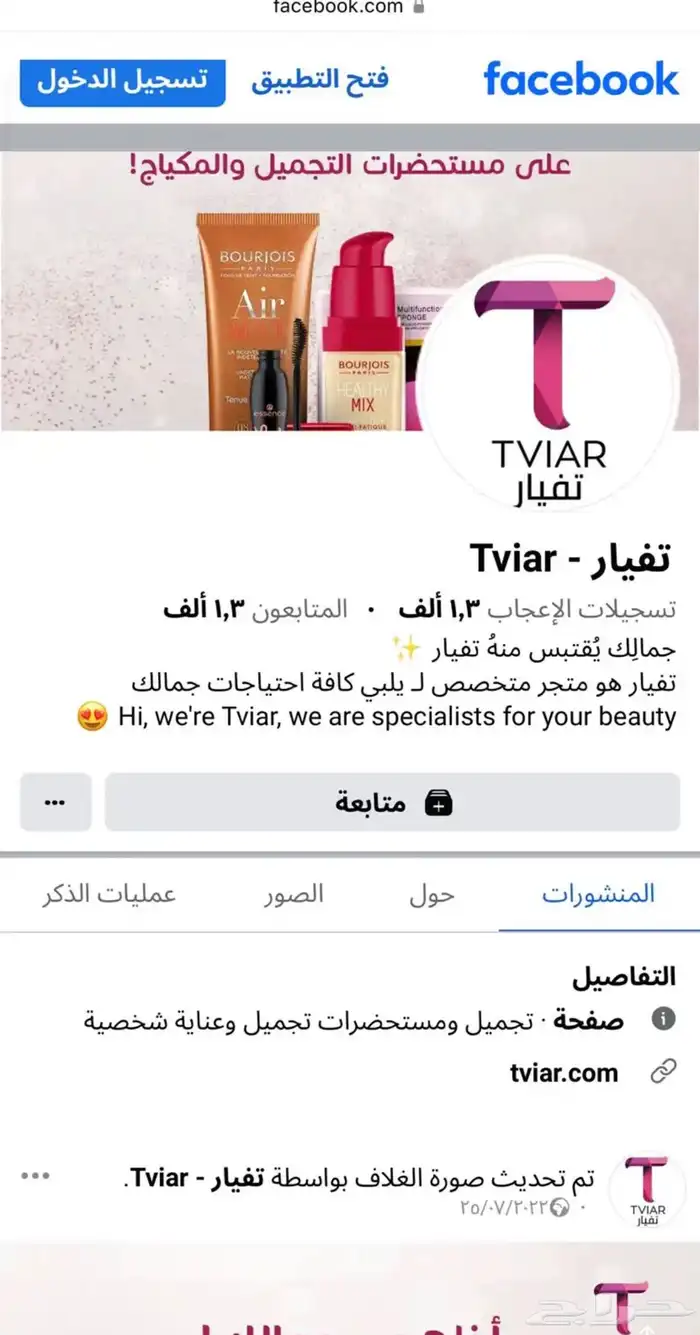The height and width of the screenshot is (1335, 700).
Task: Switch to the عمليات الذكر tab
Action: (x=109, y=894)
